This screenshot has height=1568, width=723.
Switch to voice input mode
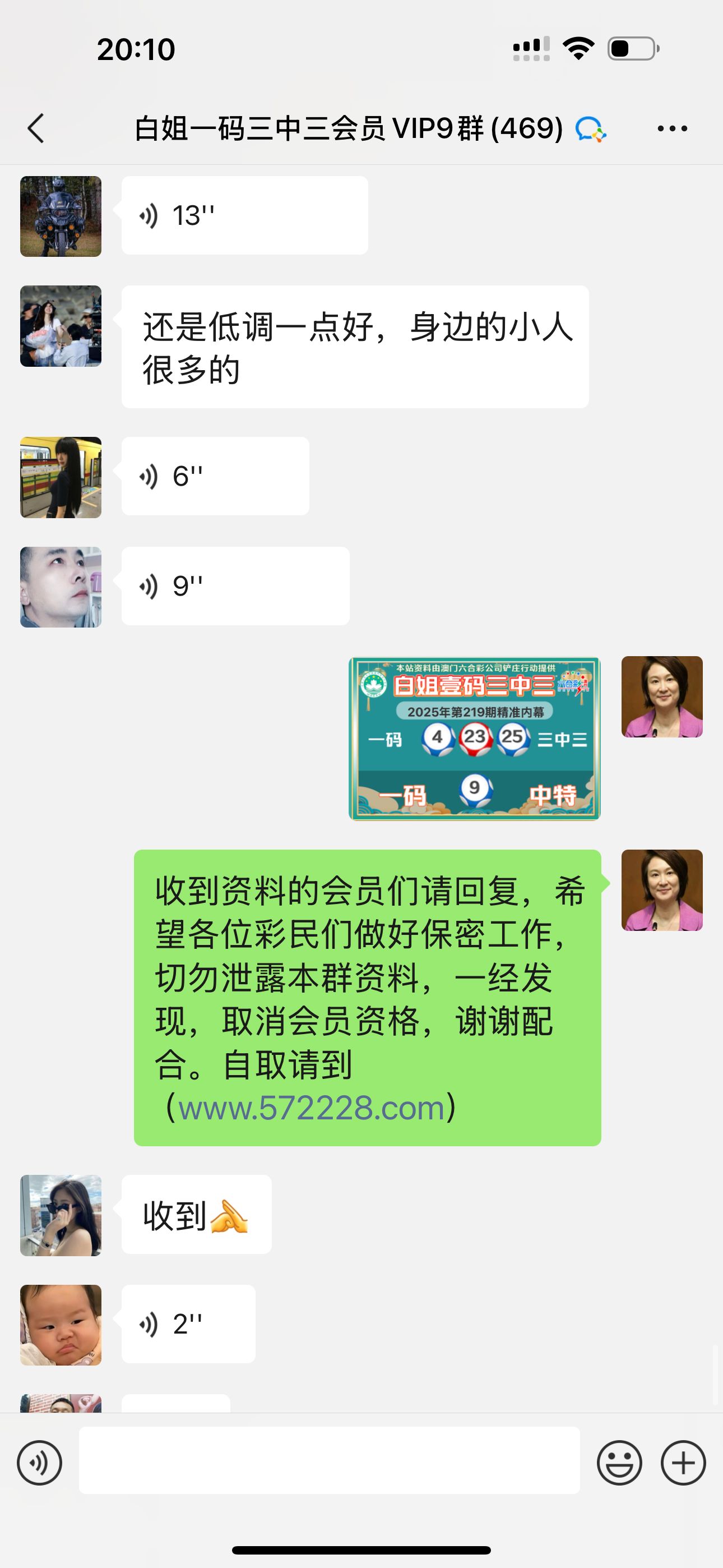pos(40,1463)
